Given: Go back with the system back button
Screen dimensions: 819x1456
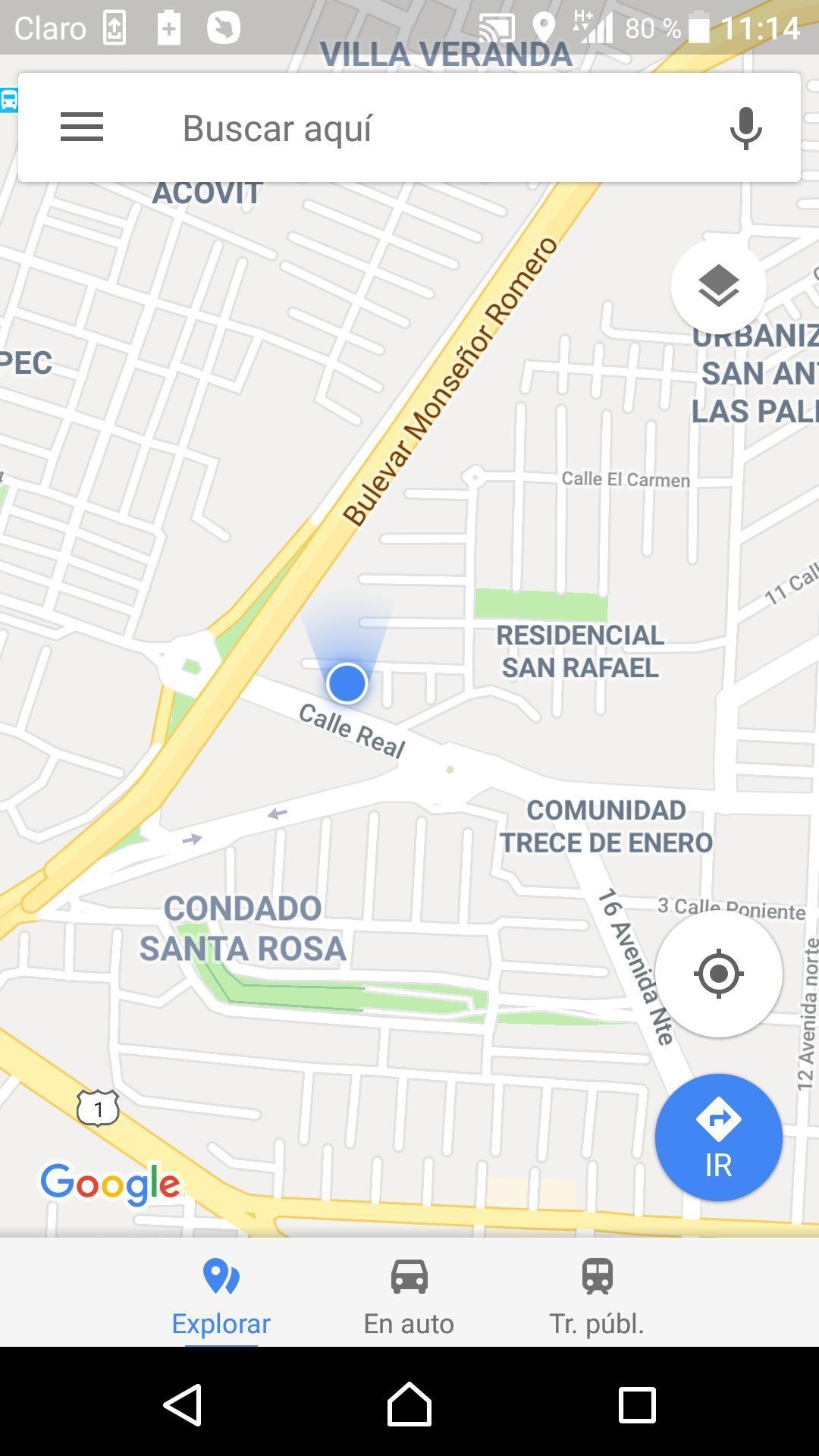Looking at the screenshot, I should click(183, 1404).
